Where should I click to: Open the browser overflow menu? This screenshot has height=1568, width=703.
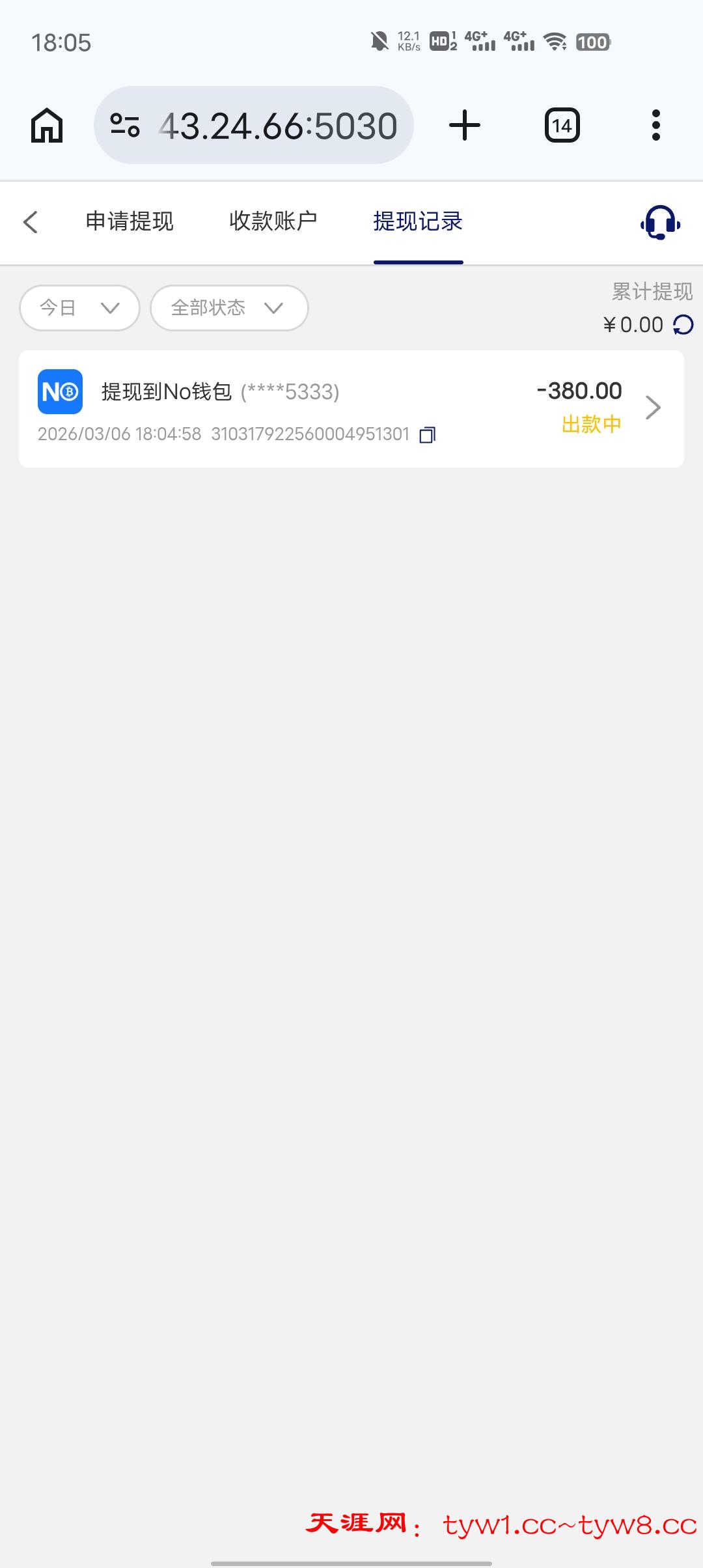[x=655, y=125]
